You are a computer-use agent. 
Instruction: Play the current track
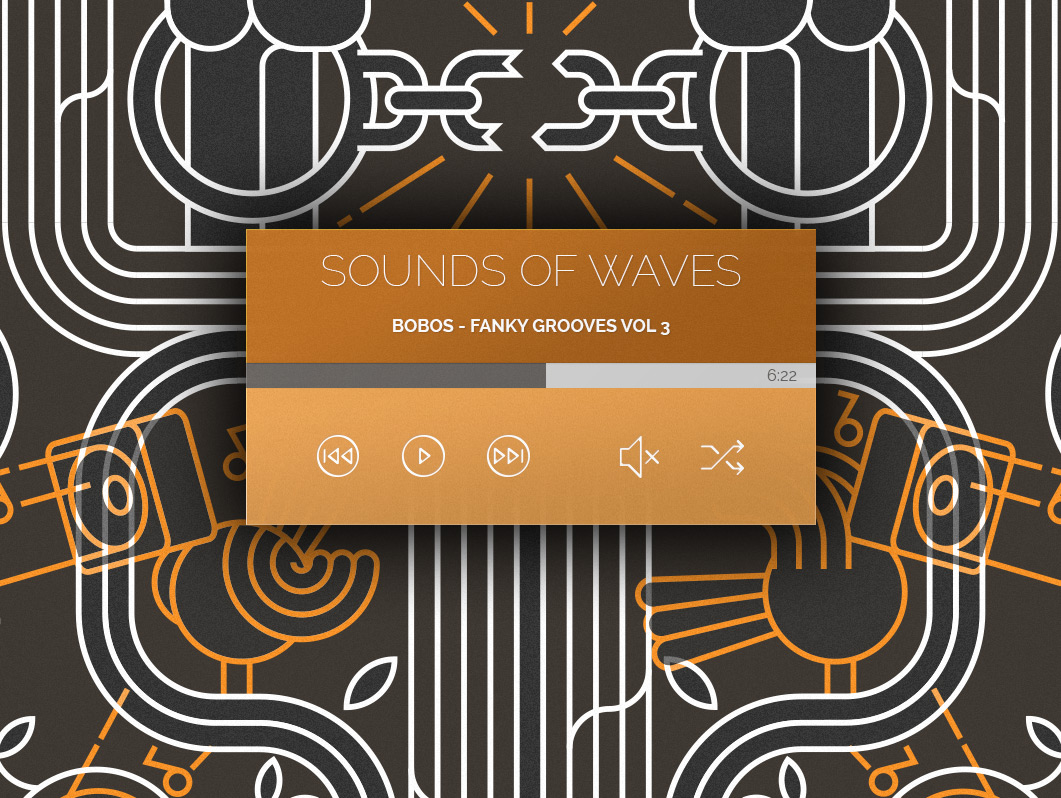pyautogui.click(x=423, y=457)
